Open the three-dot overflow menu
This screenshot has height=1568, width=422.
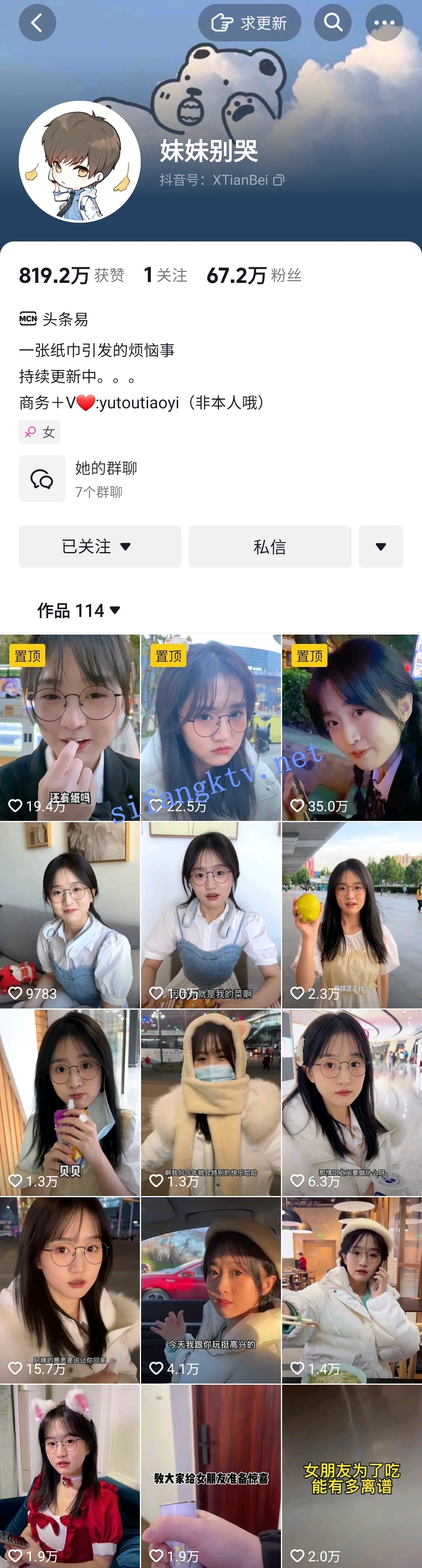(384, 23)
